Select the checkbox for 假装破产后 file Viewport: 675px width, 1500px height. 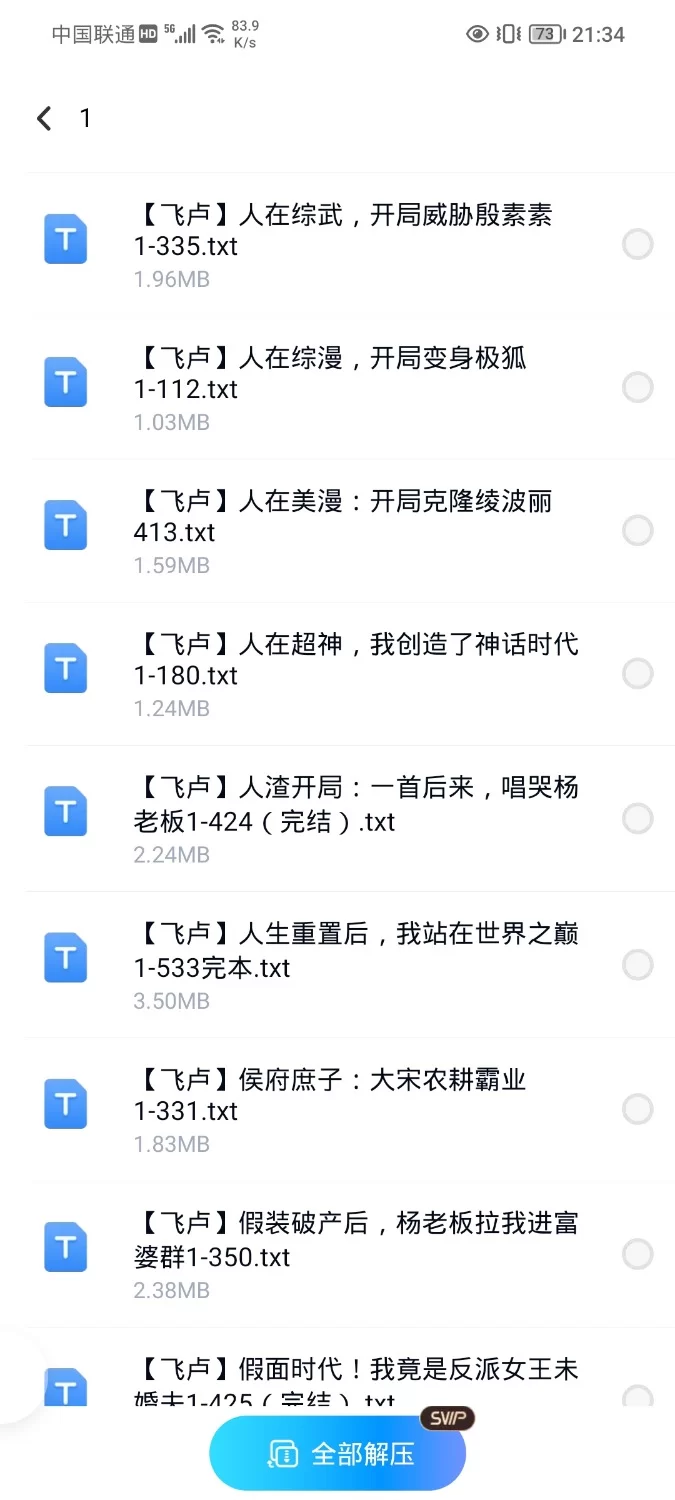638,1254
